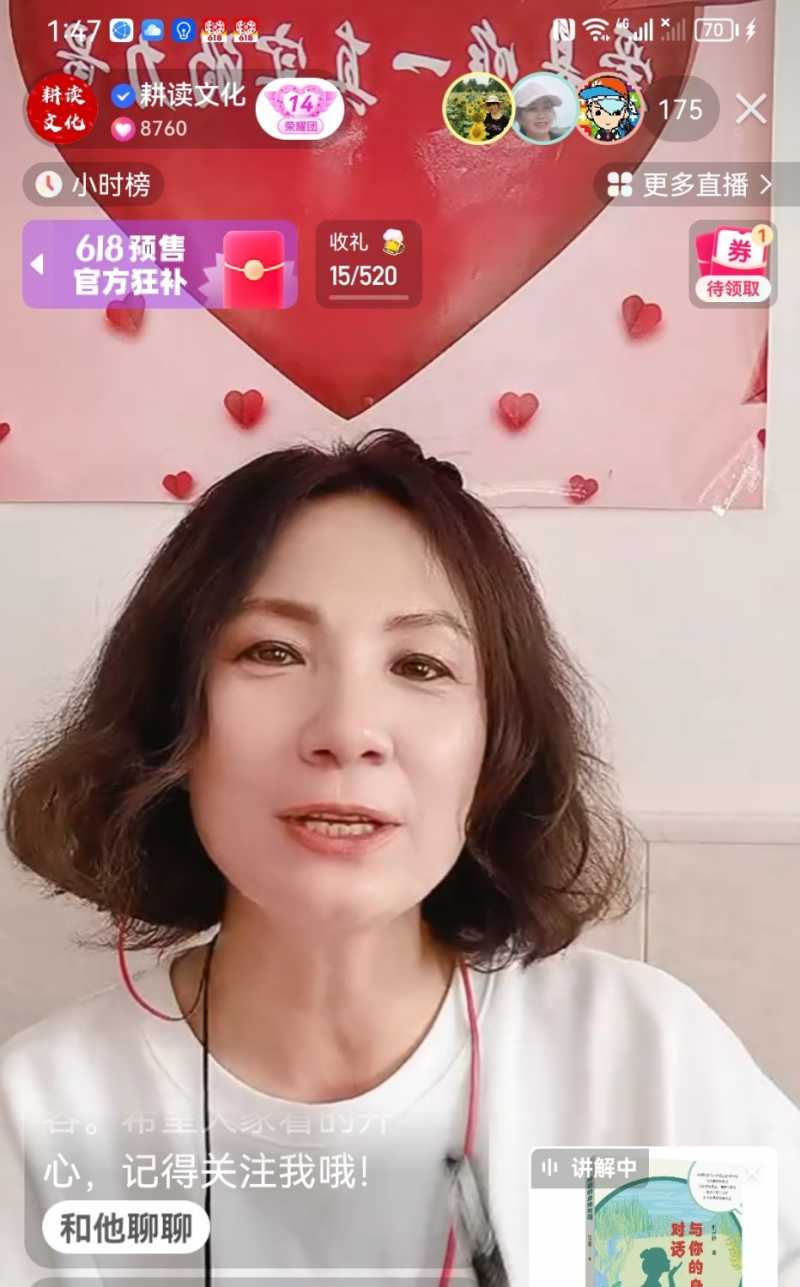Open the cartoon avatar top viewer
Viewport: 800px width, 1287px height.
pos(610,109)
